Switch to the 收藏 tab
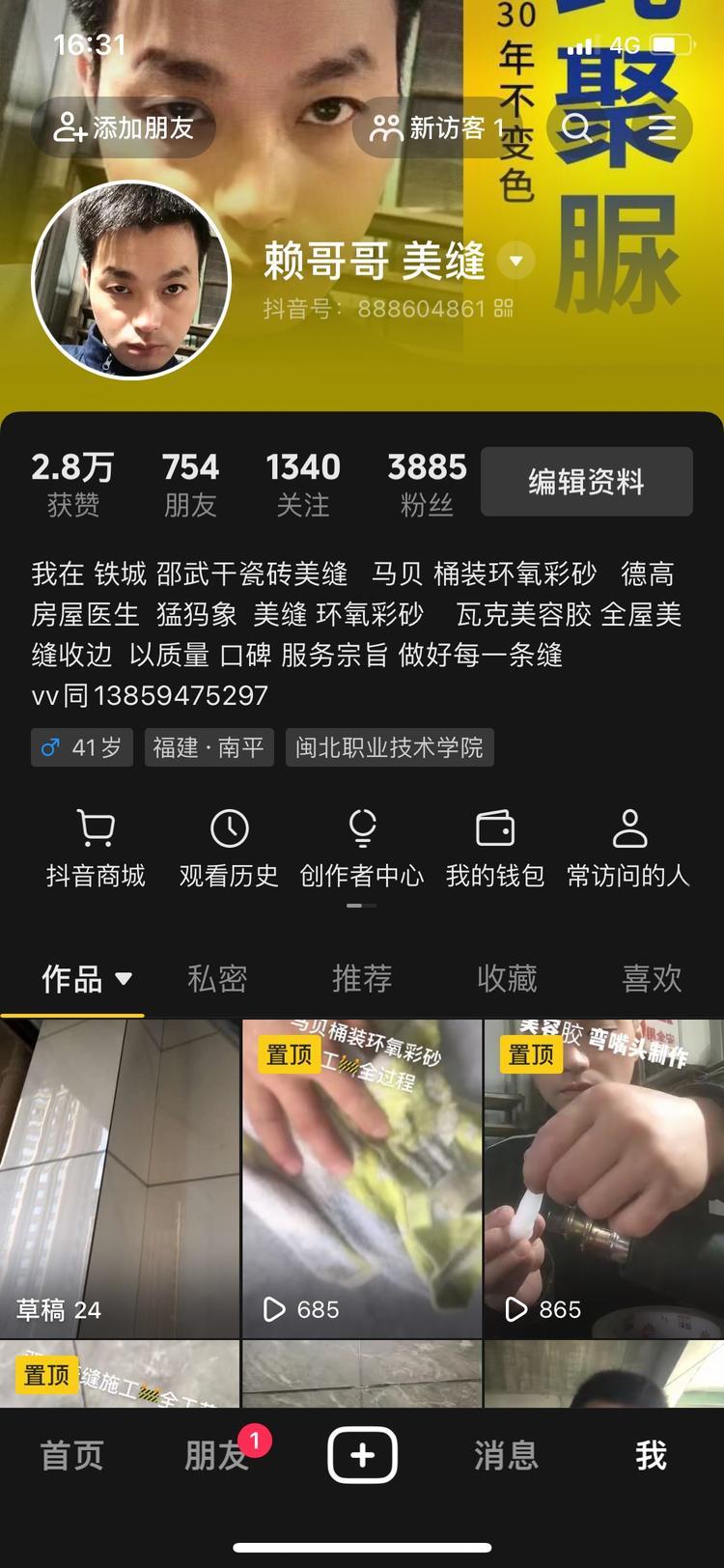The image size is (724, 1568). point(507,979)
